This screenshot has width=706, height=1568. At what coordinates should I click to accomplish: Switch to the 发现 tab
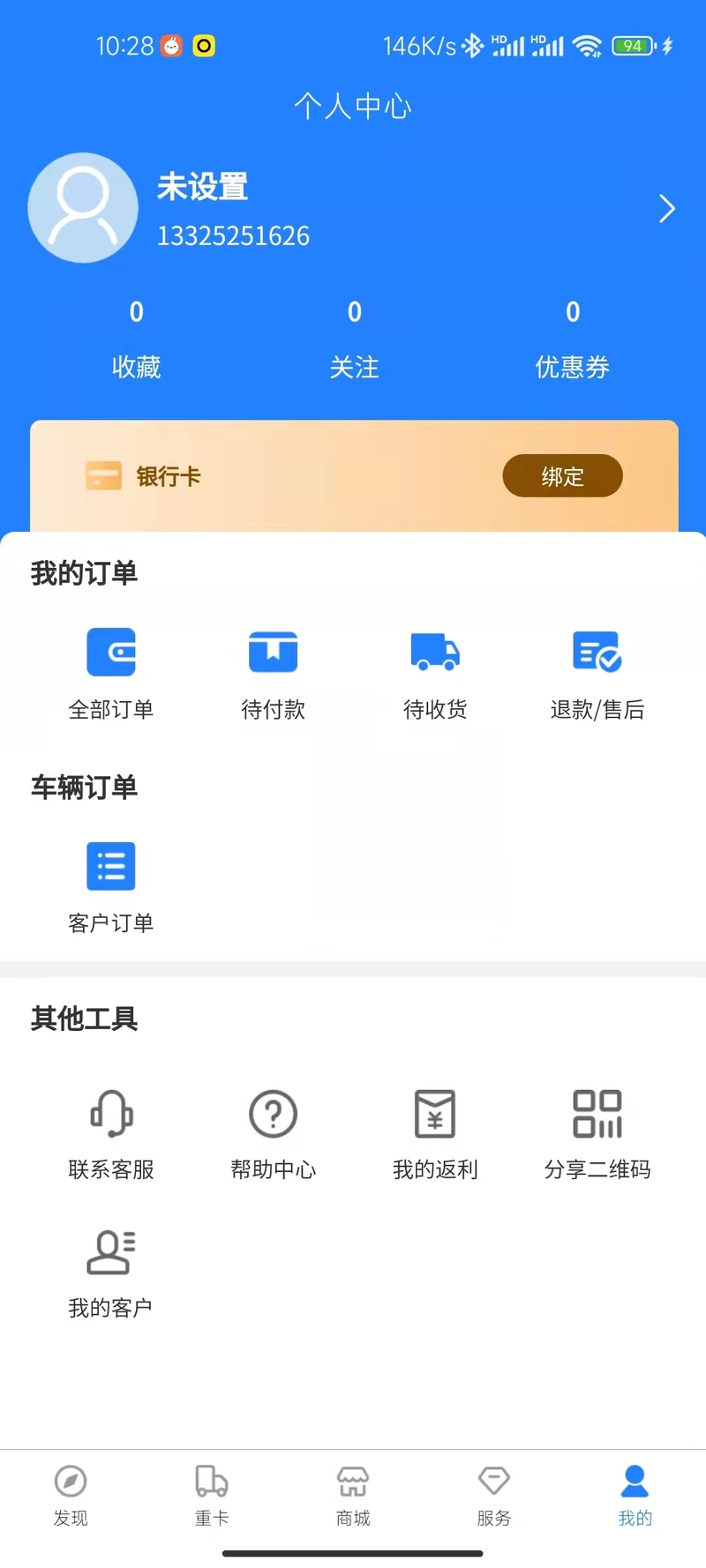click(71, 1496)
